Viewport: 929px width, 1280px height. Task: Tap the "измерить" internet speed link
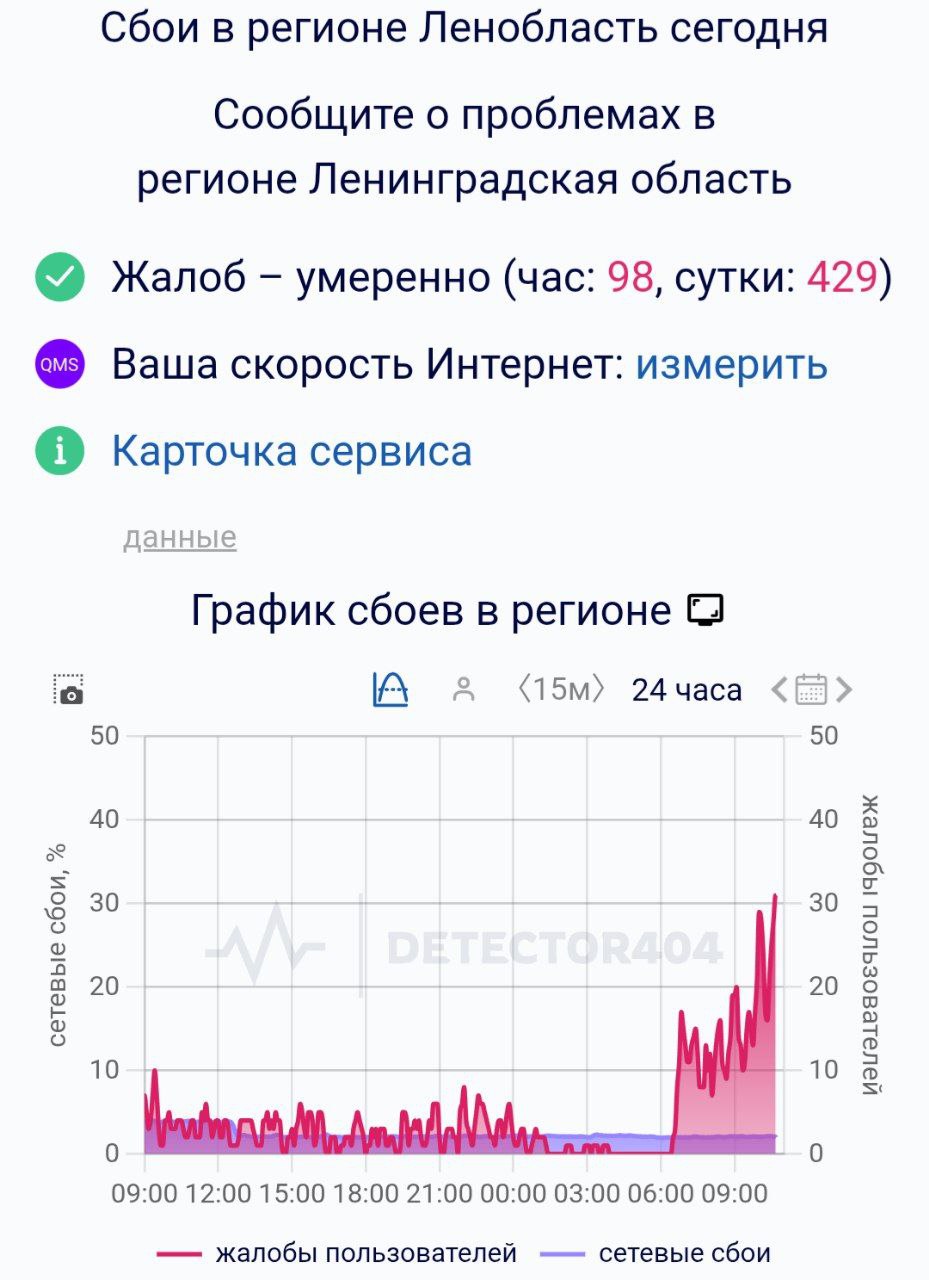coord(731,365)
